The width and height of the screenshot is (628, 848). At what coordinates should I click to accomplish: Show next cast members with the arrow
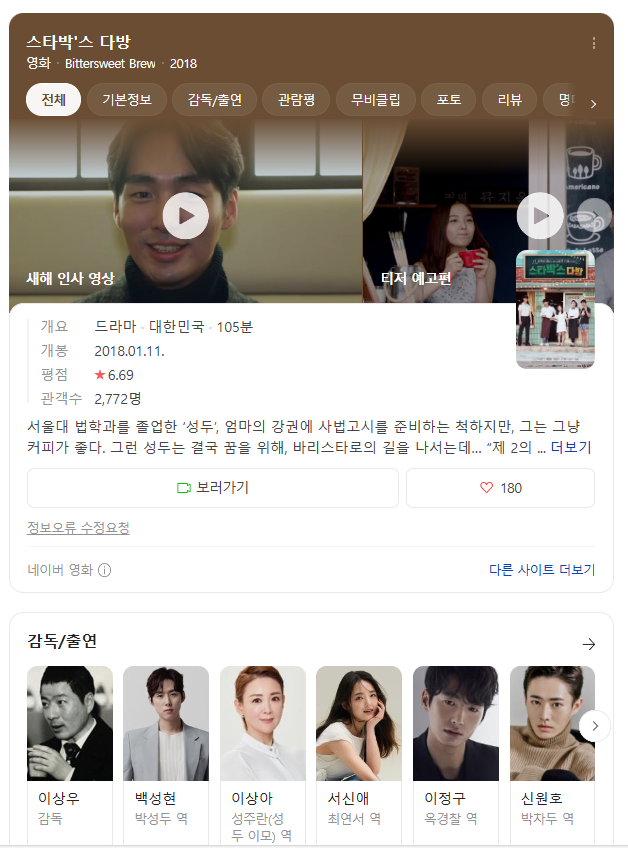click(x=595, y=725)
